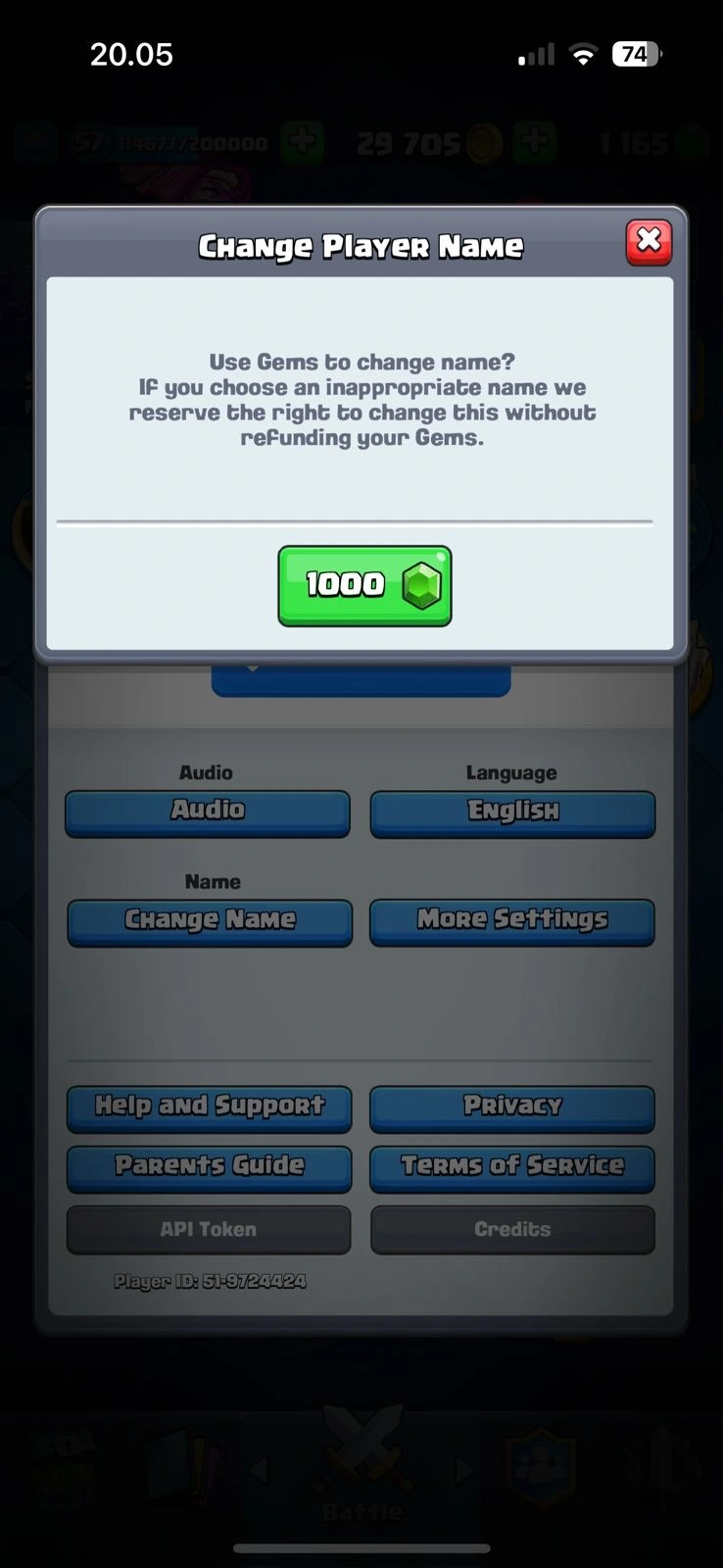The width and height of the screenshot is (723, 1568).
Task: Close the Change Player Name dialog
Action: click(x=649, y=242)
